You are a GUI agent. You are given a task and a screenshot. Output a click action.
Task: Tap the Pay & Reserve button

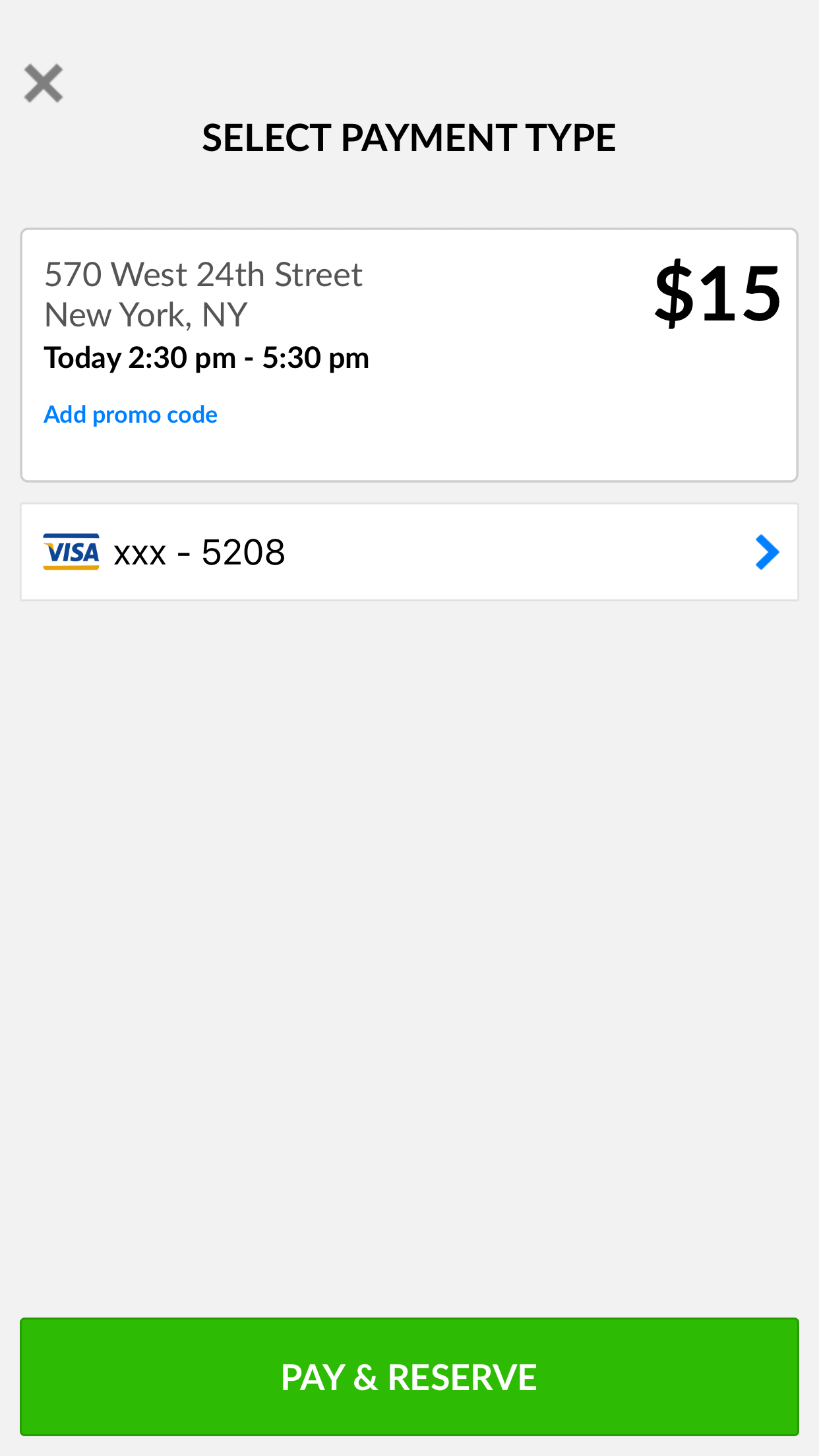tap(409, 1376)
